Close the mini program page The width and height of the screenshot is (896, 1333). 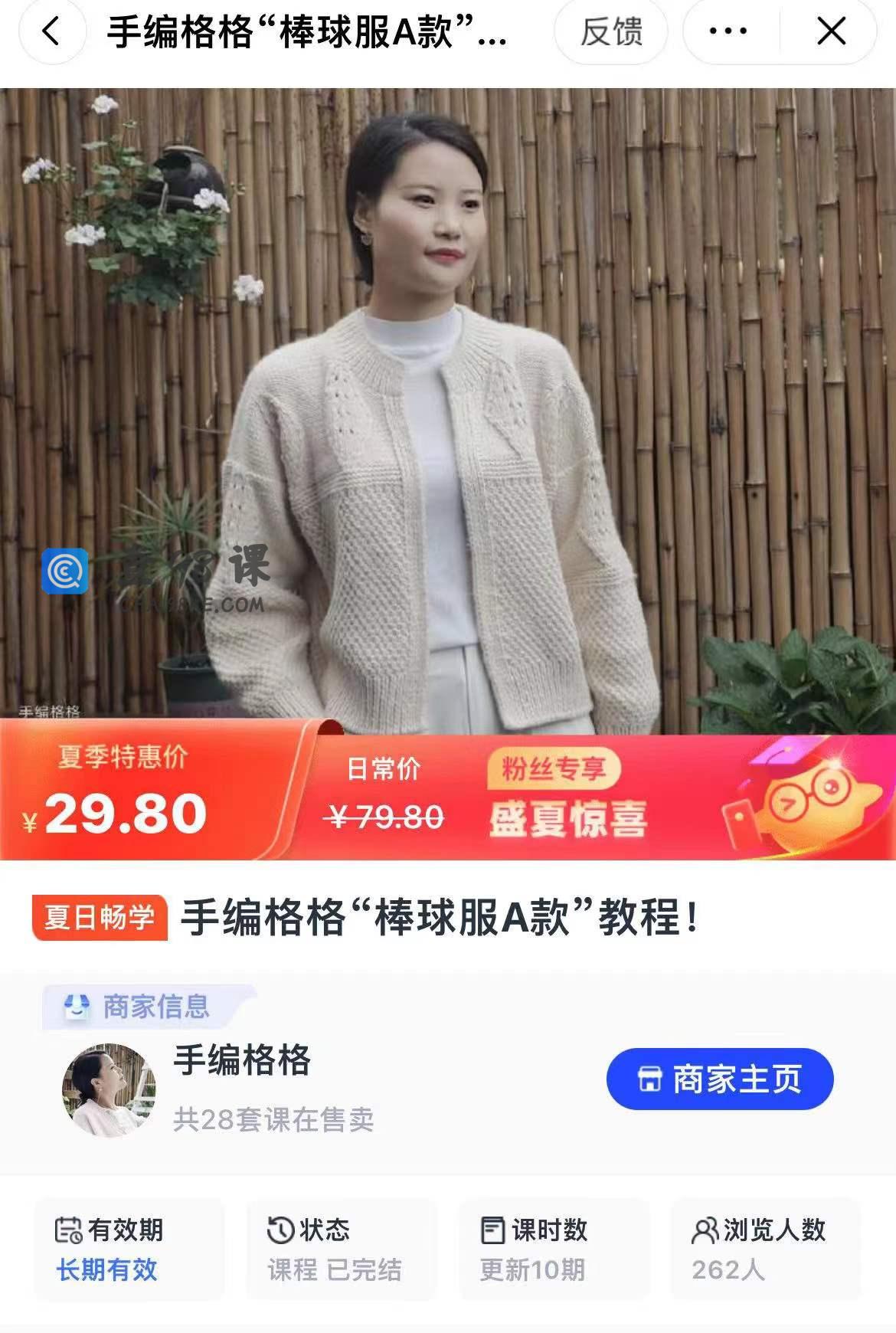831,32
